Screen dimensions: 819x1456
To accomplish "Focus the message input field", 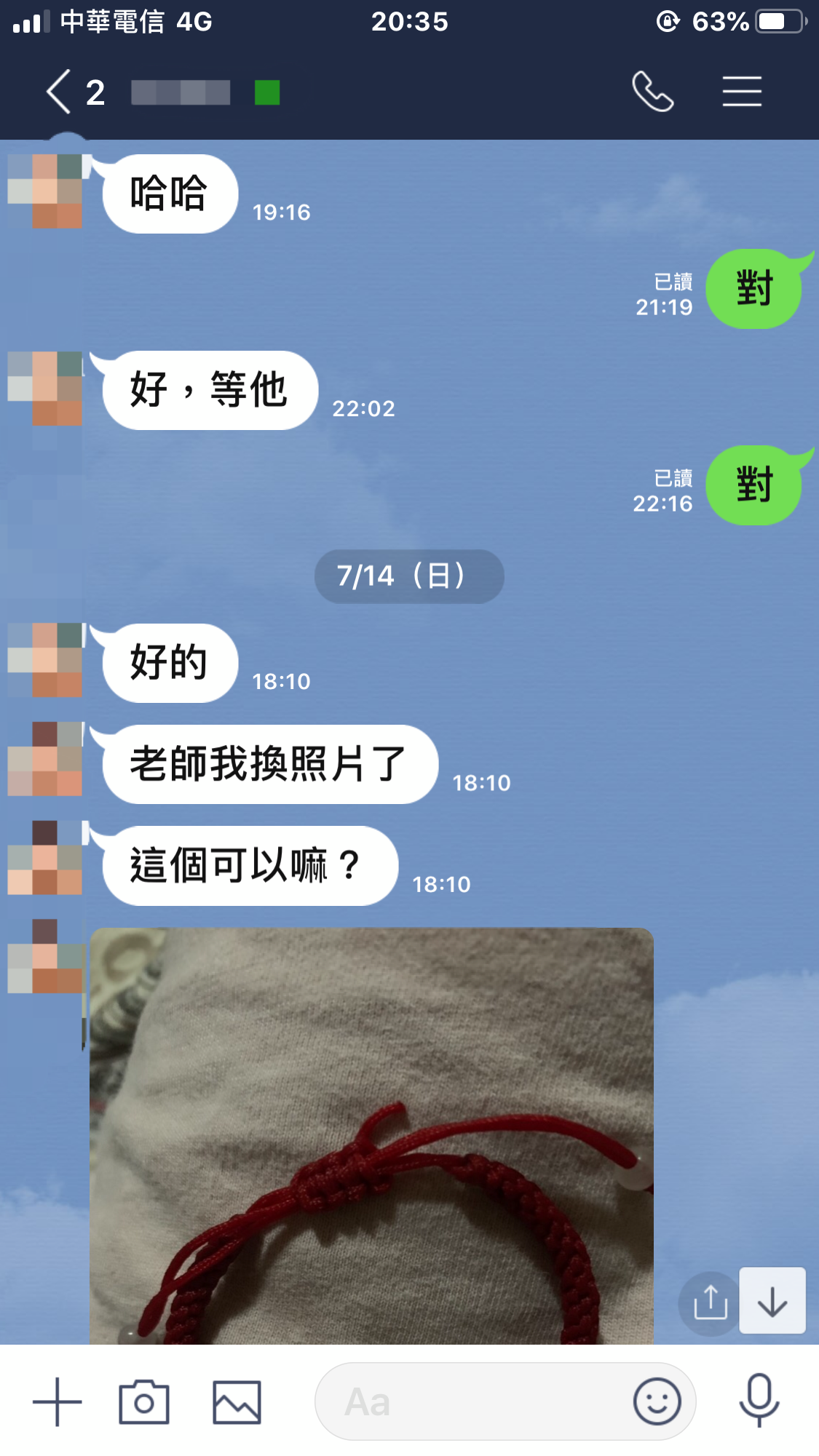I will (473, 1401).
